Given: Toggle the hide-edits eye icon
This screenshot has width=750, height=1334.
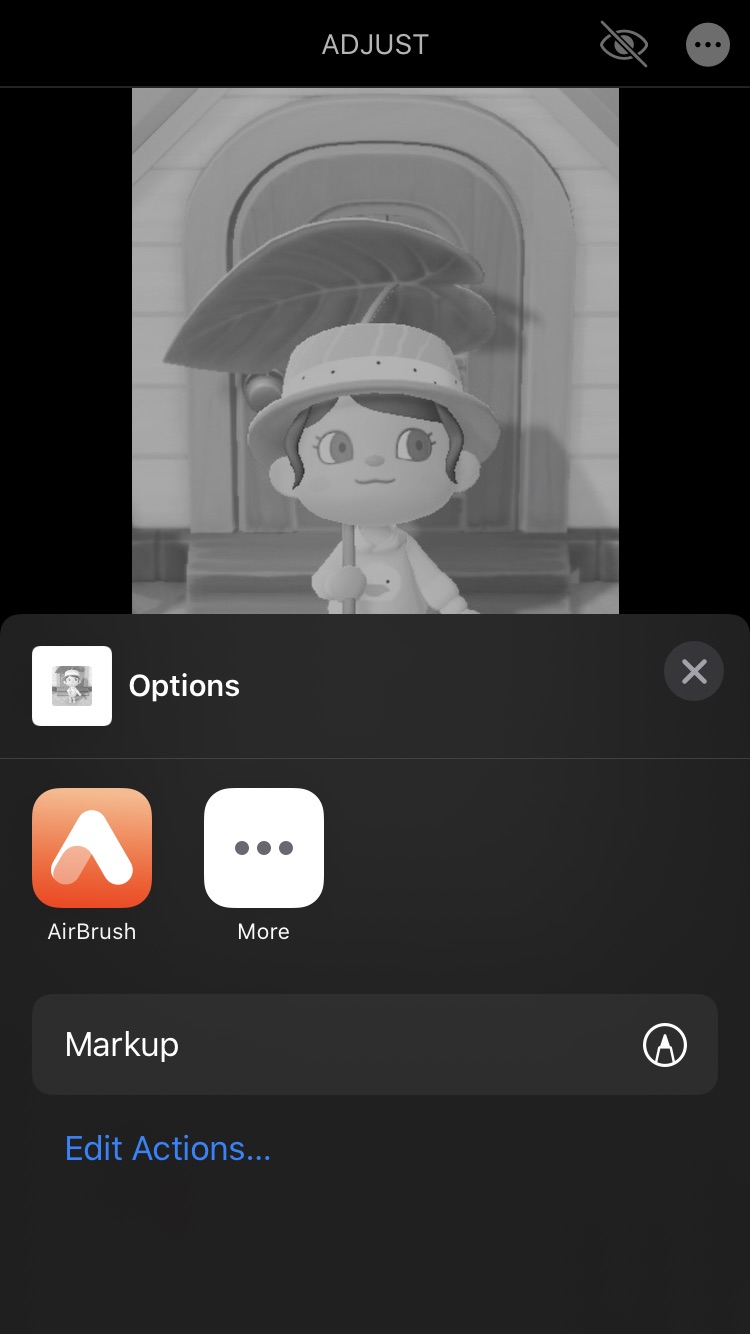Looking at the screenshot, I should 623,45.
